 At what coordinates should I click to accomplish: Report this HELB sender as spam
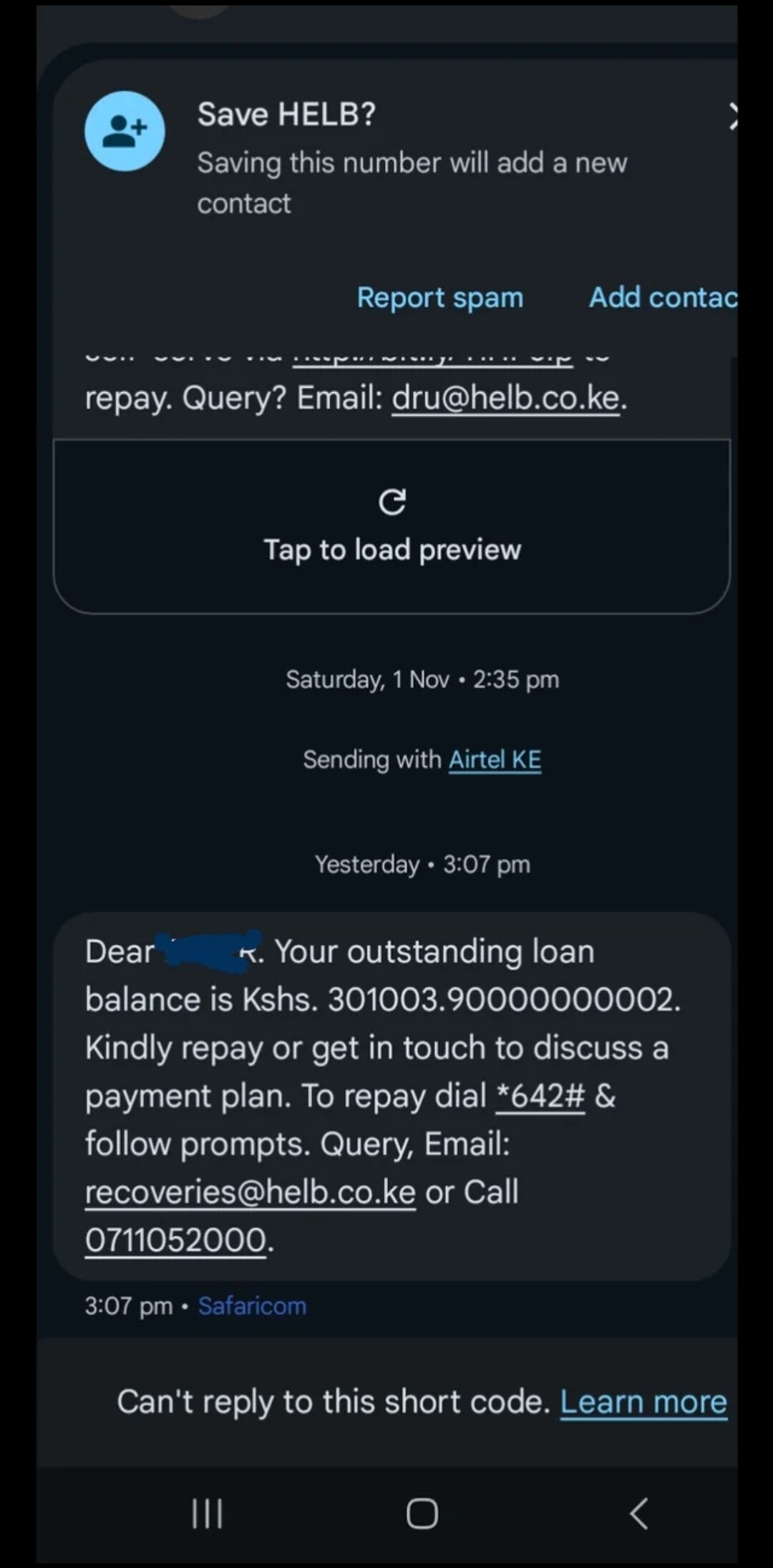pyautogui.click(x=439, y=298)
